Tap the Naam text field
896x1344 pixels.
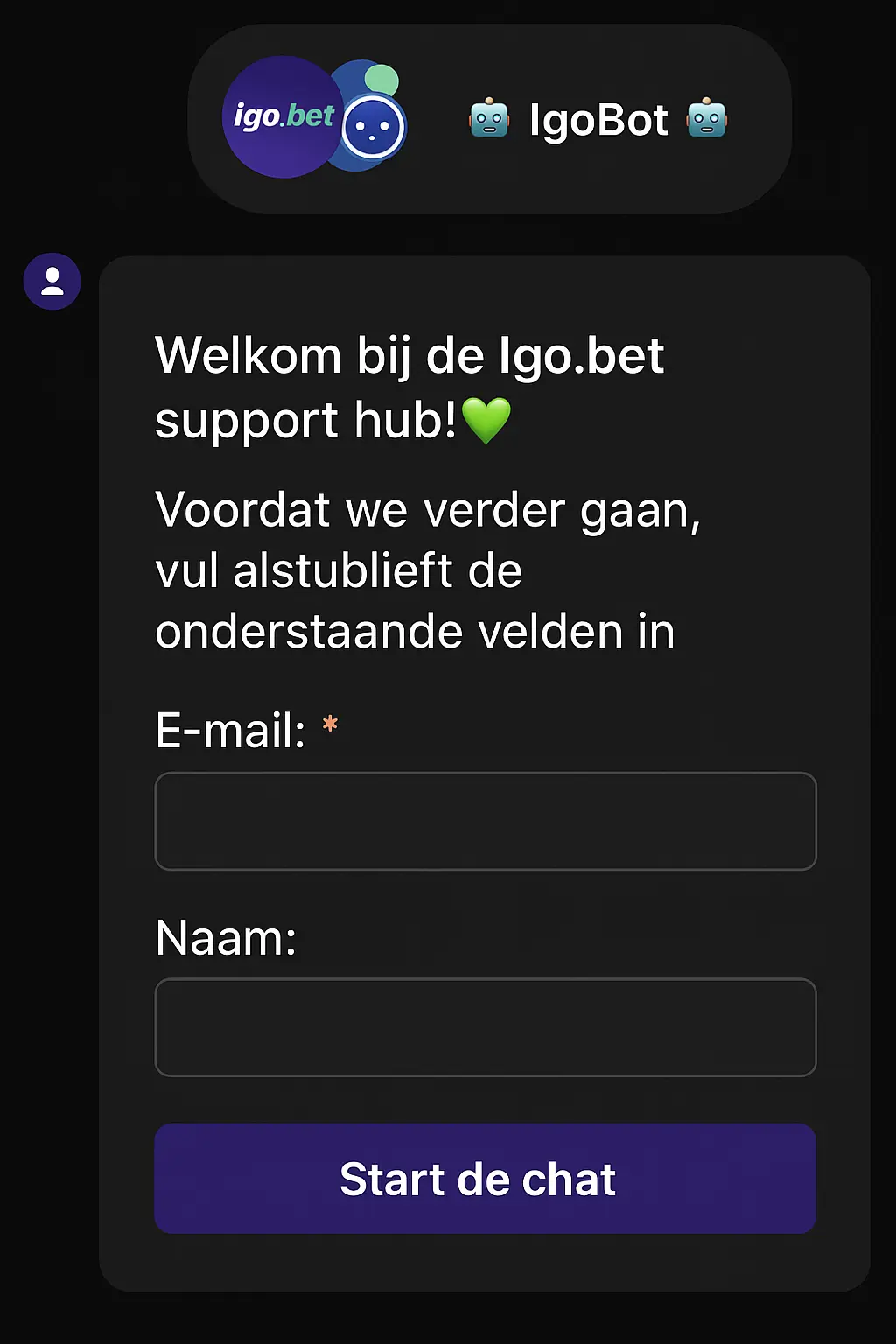click(485, 1027)
